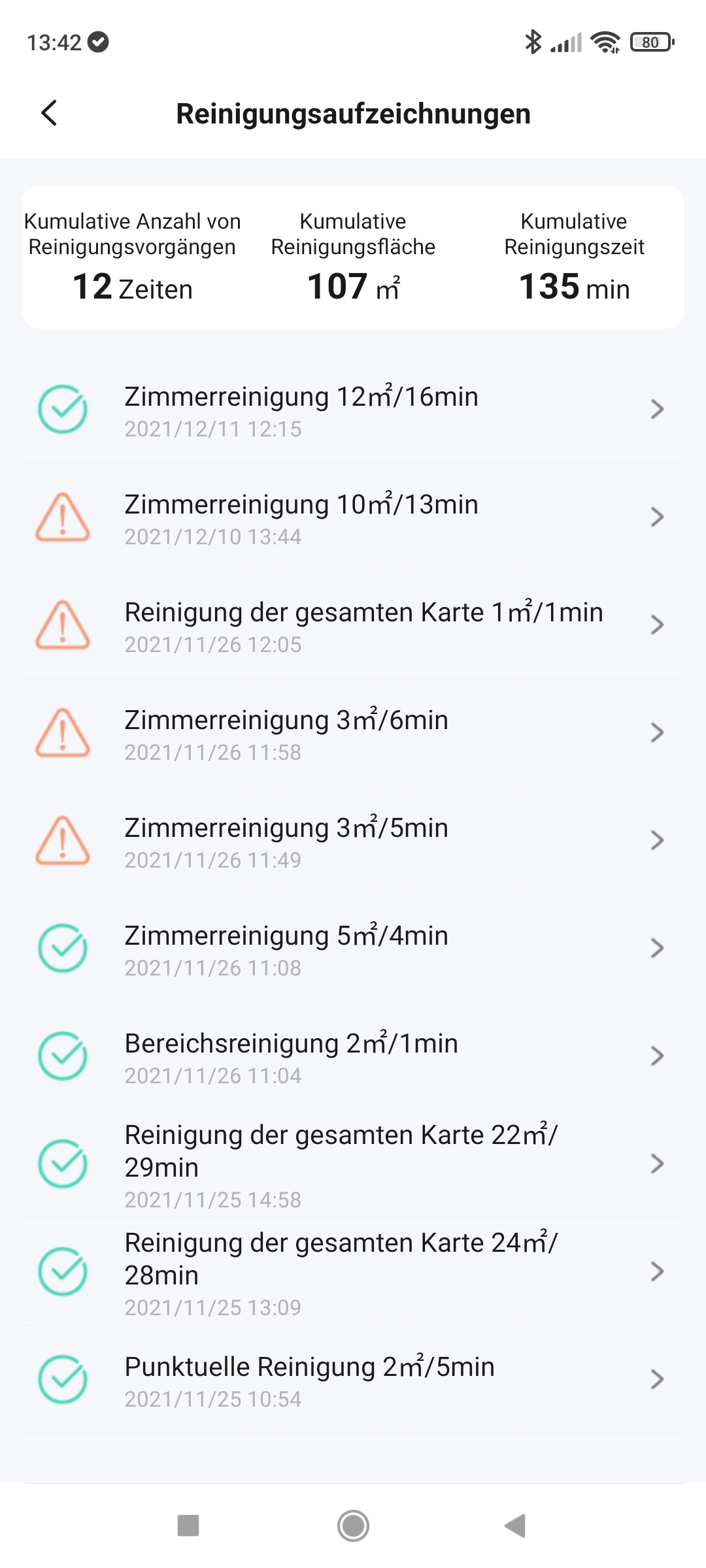Open Punktuelle Reinigung 2m²/5min record
Viewport: 706px width, 1568px height.
tap(353, 1380)
